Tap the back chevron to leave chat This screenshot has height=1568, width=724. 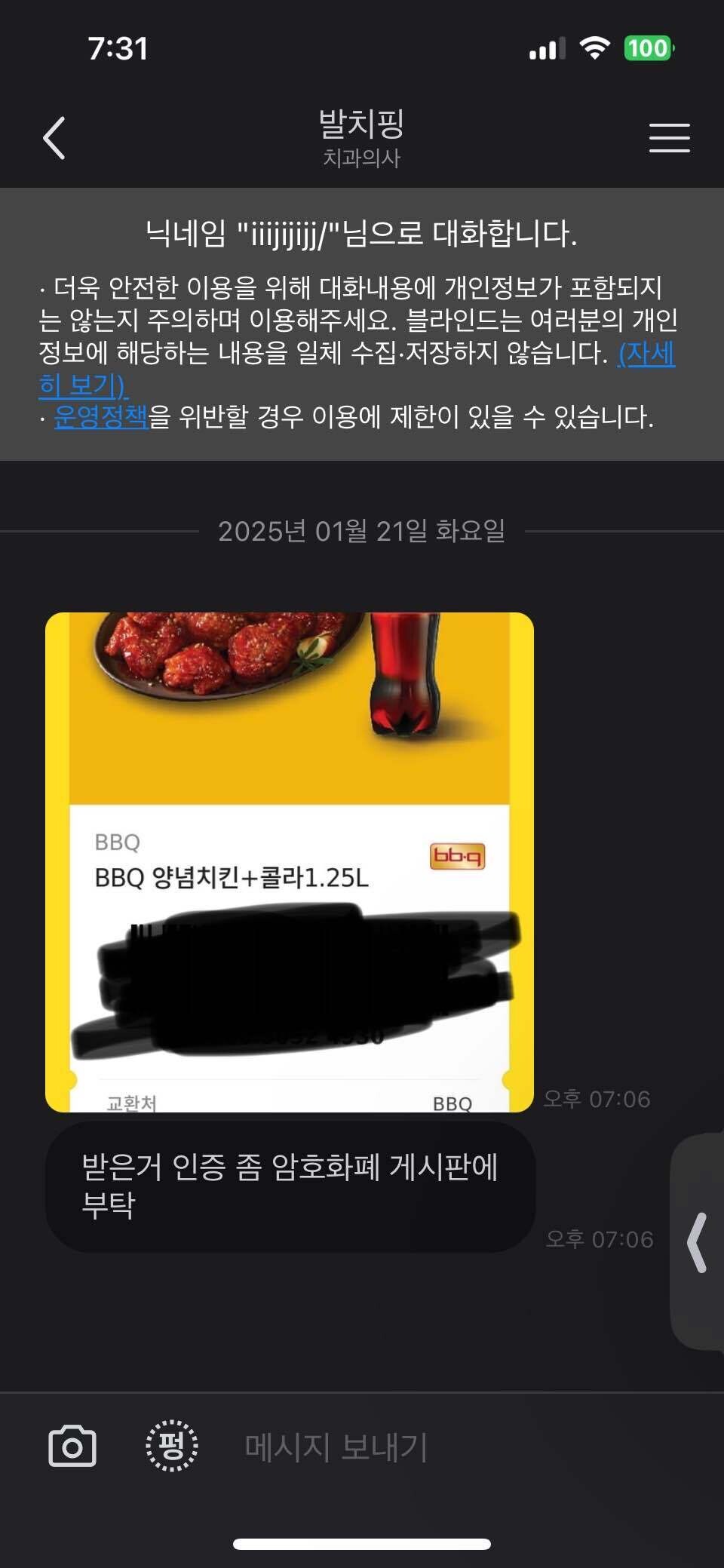tap(53, 138)
